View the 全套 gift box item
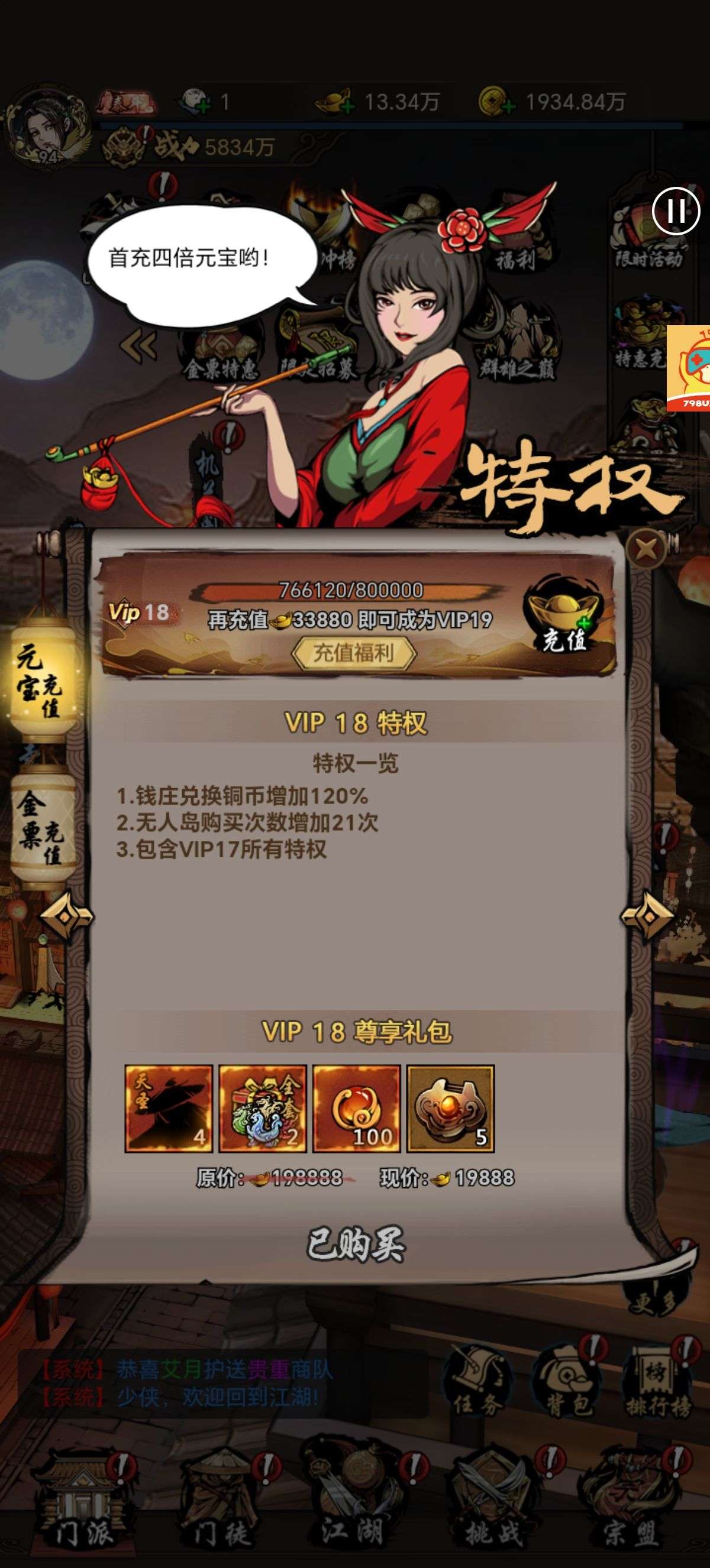The image size is (710, 1568). click(263, 1109)
